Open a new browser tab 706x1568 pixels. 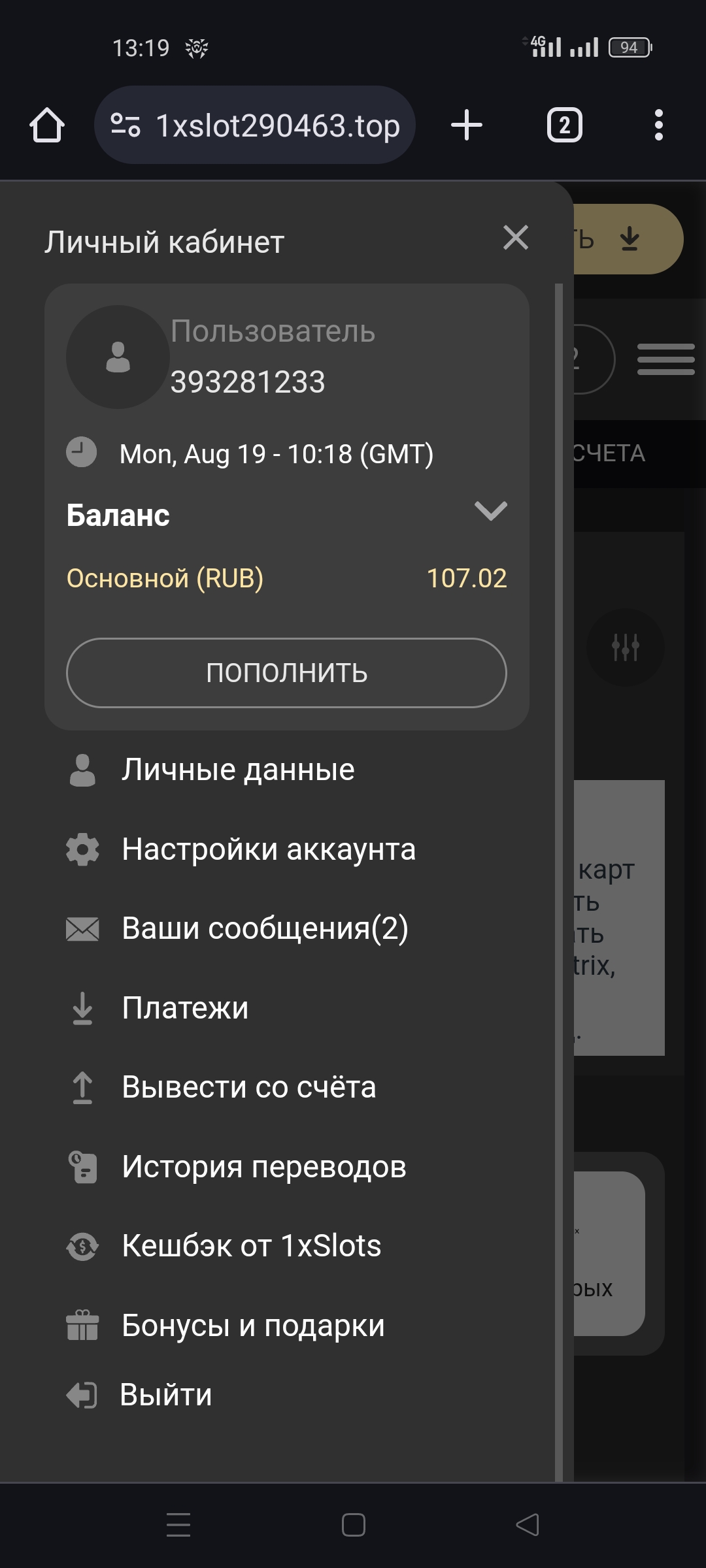[467, 125]
